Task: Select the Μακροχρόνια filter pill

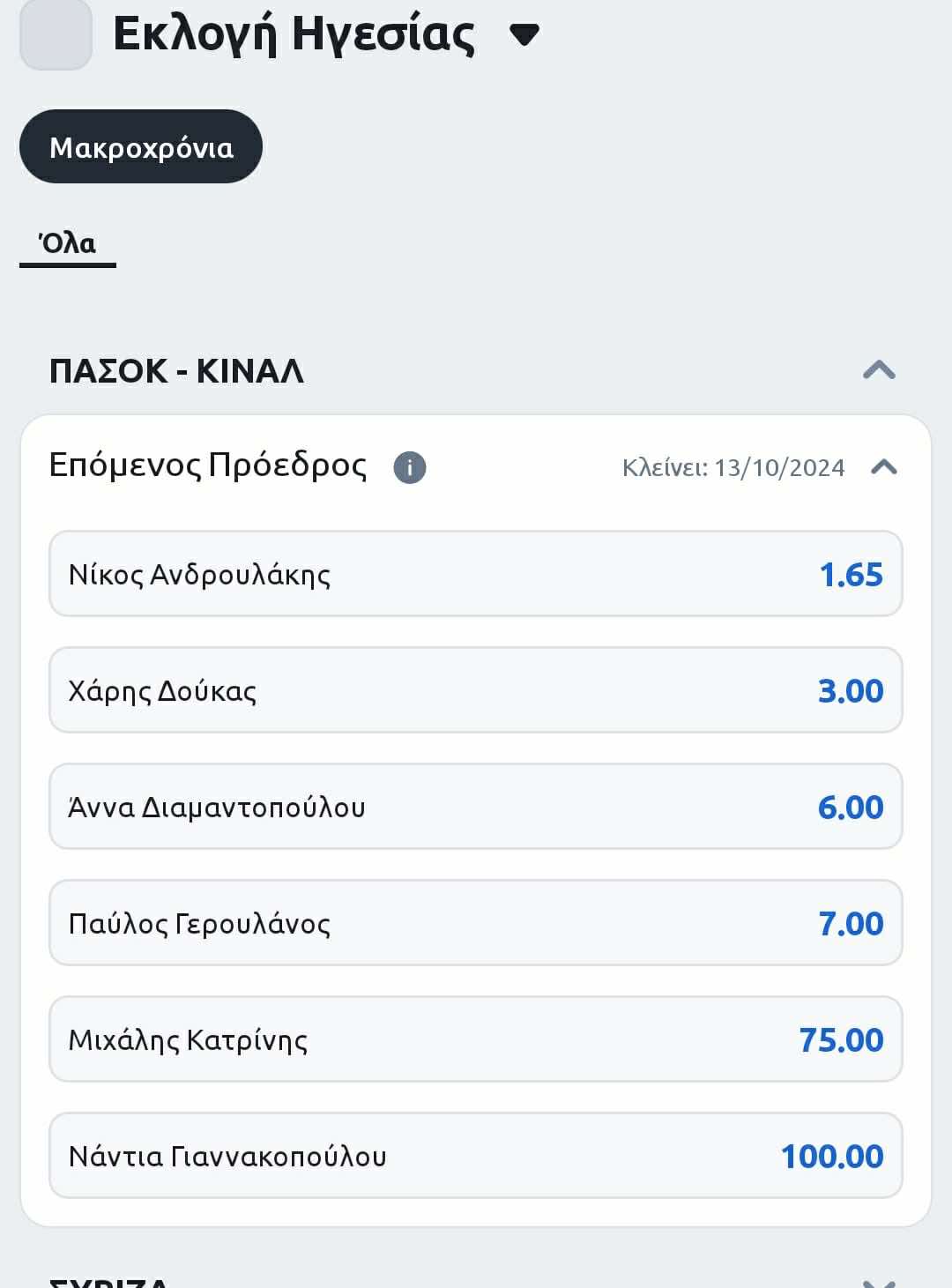Action: coord(140,146)
